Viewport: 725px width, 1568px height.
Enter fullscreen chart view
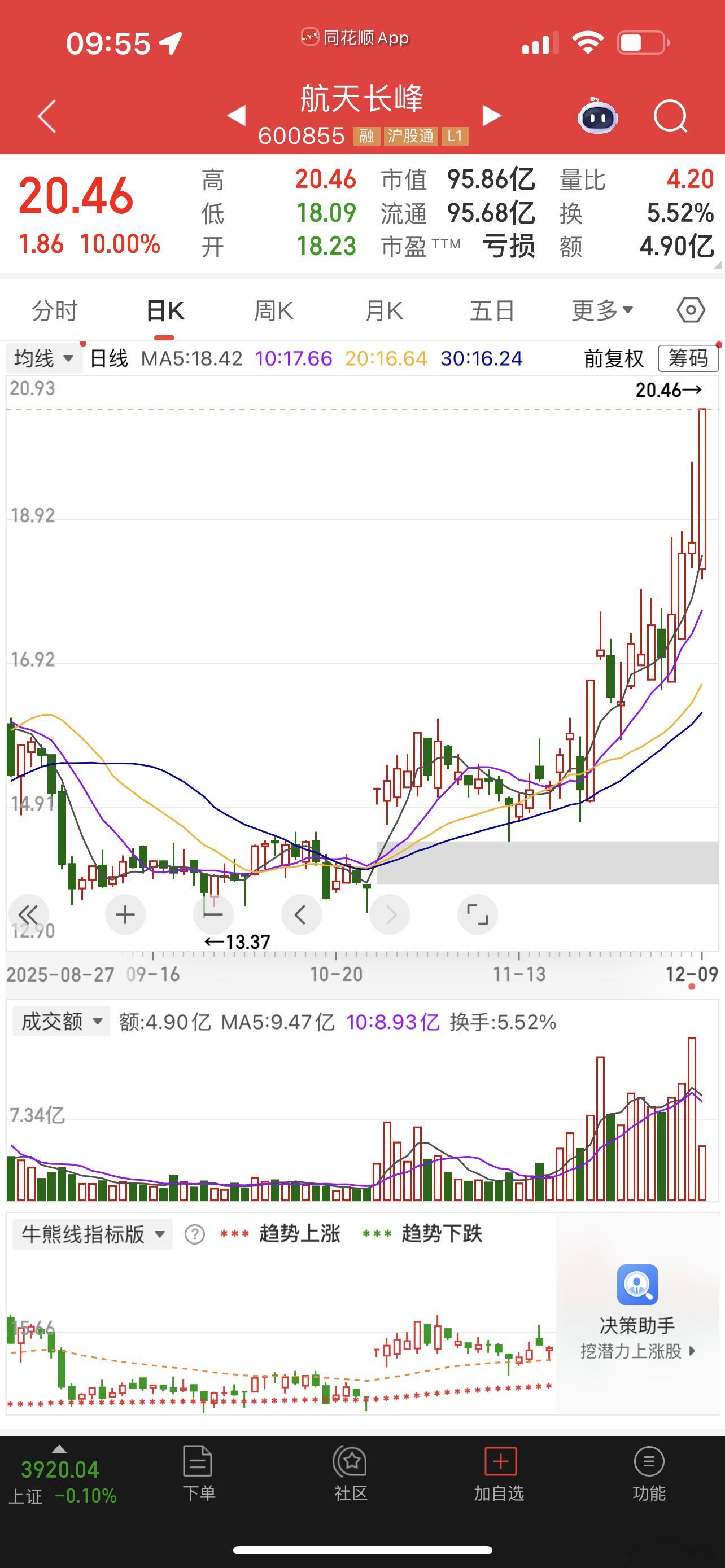pos(478,914)
